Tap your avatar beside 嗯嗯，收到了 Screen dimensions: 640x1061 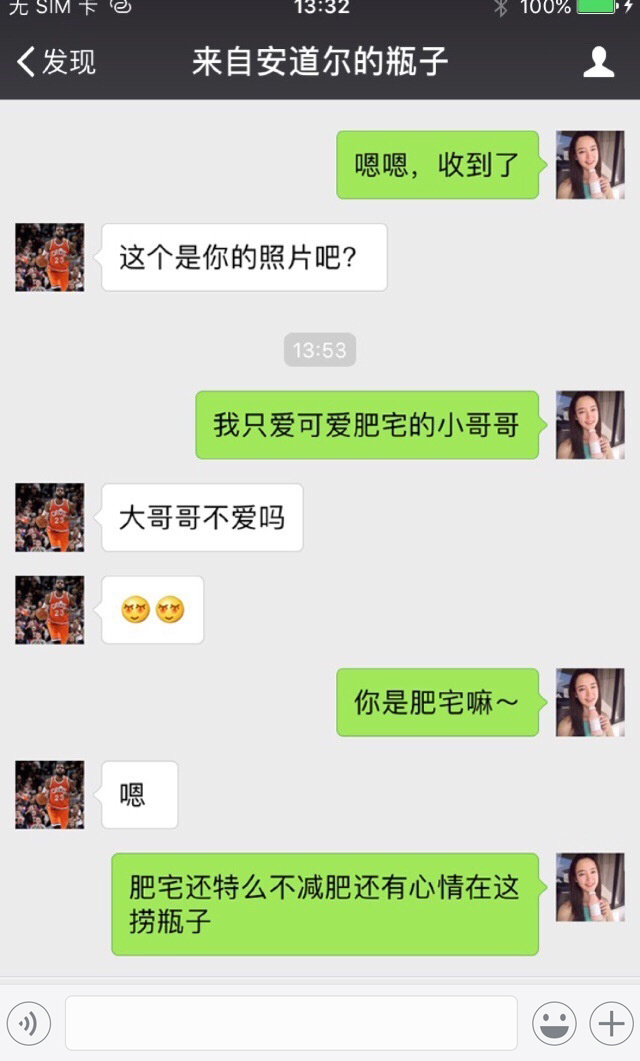tap(590, 165)
